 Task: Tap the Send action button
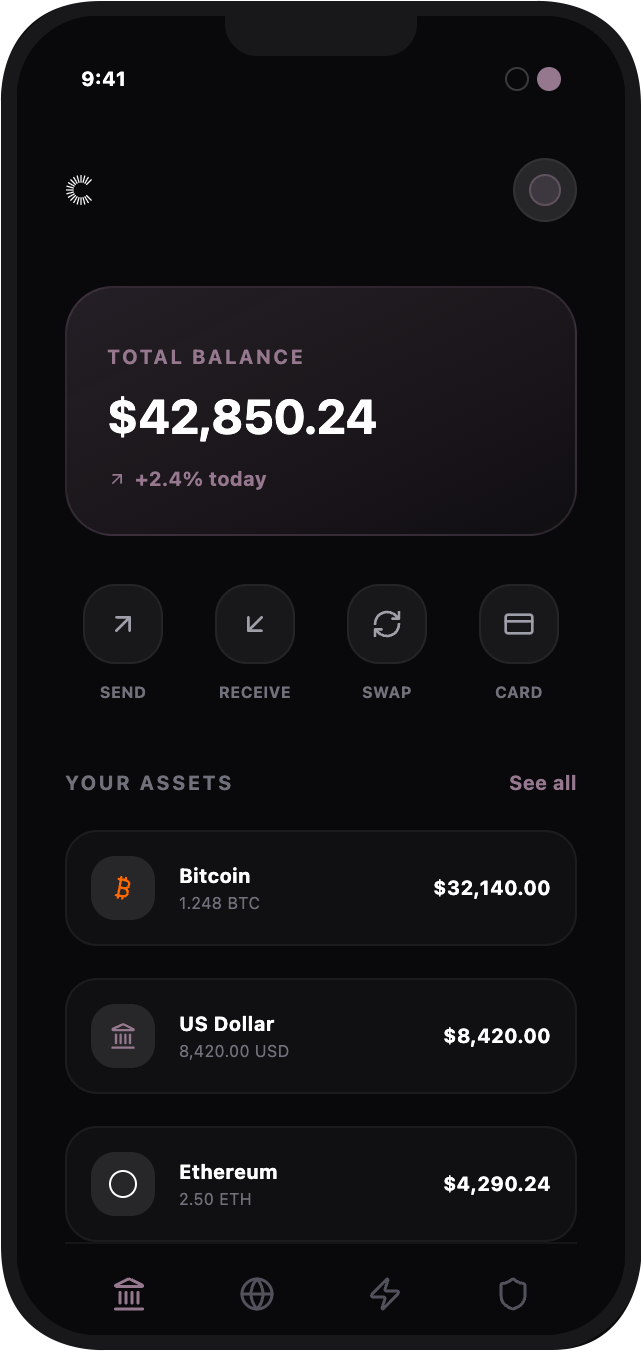[x=123, y=624]
